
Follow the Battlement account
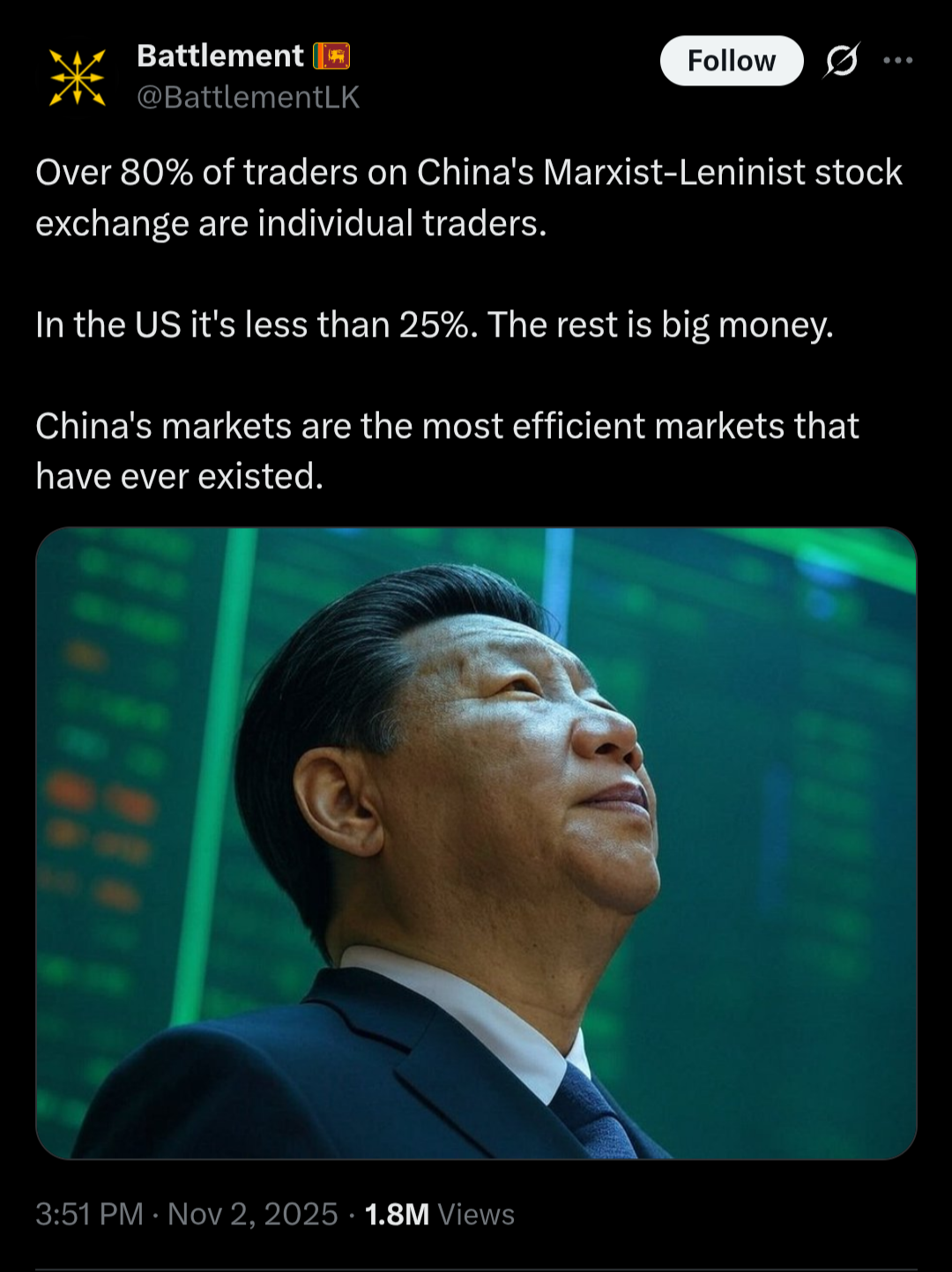tap(731, 61)
